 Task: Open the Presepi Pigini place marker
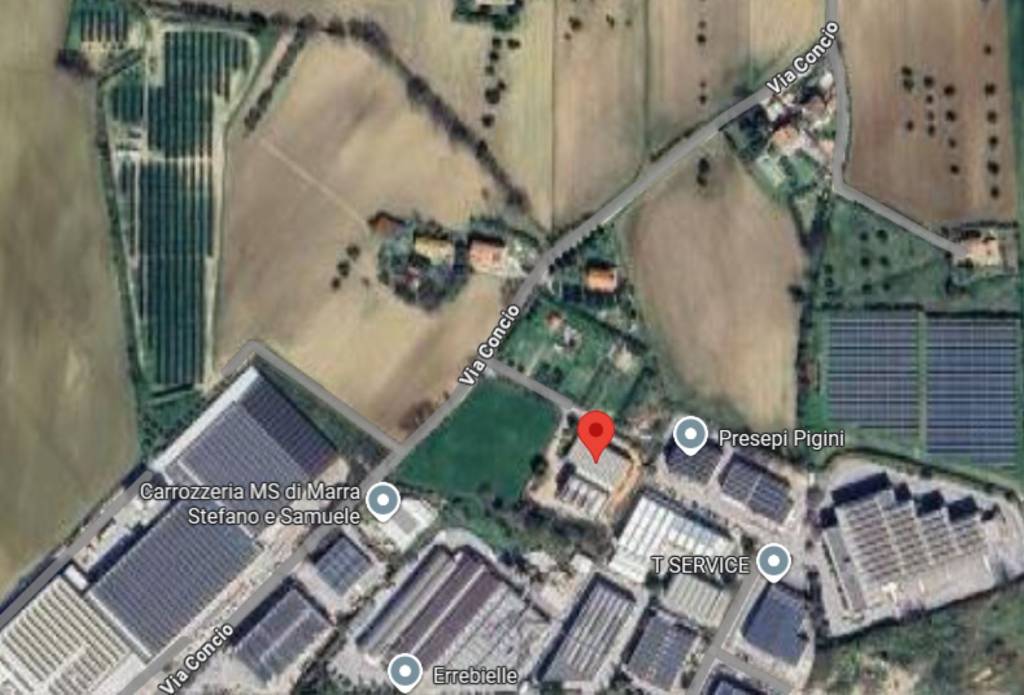point(690,435)
